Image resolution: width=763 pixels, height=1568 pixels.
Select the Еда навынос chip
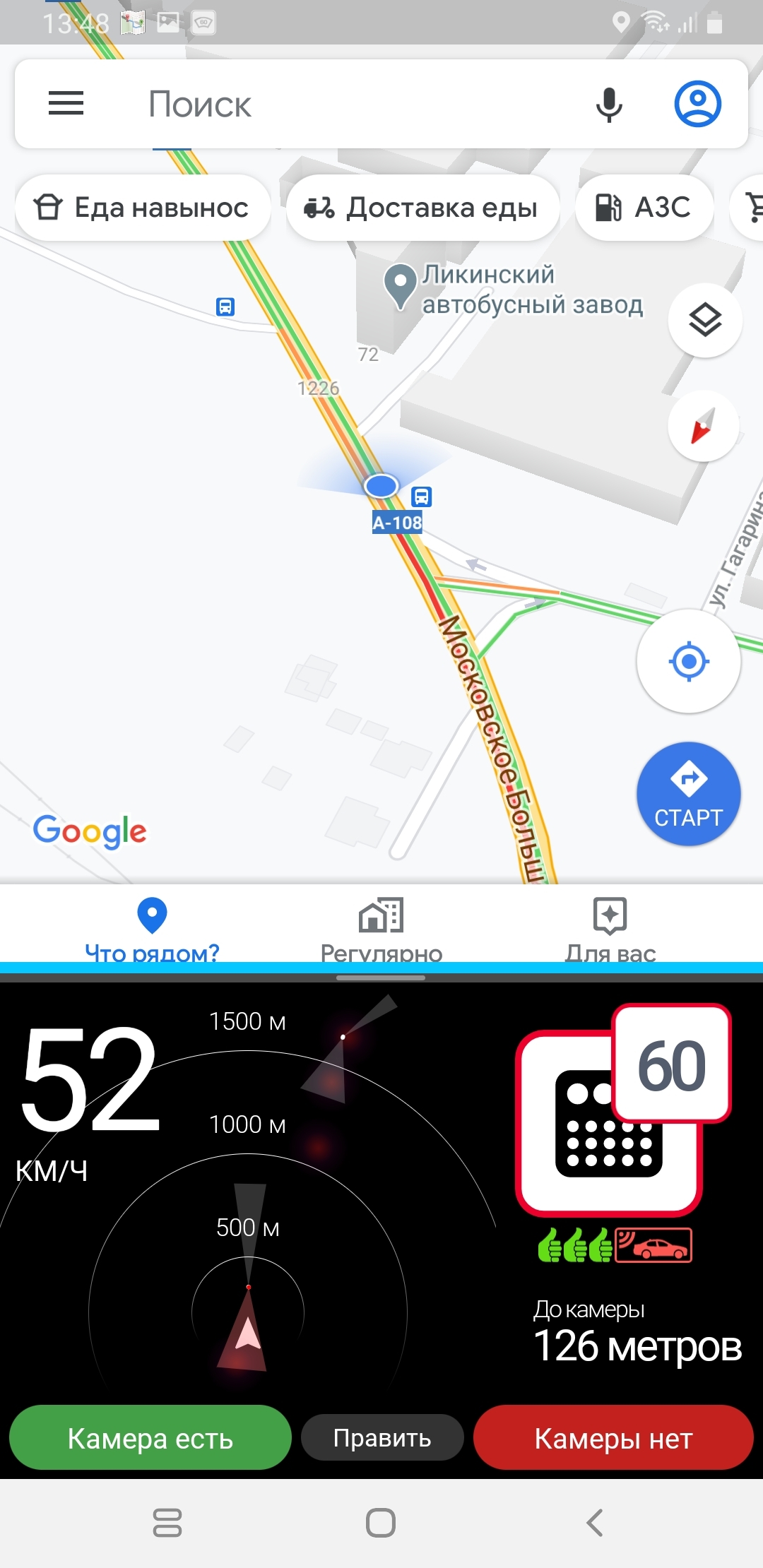143,208
